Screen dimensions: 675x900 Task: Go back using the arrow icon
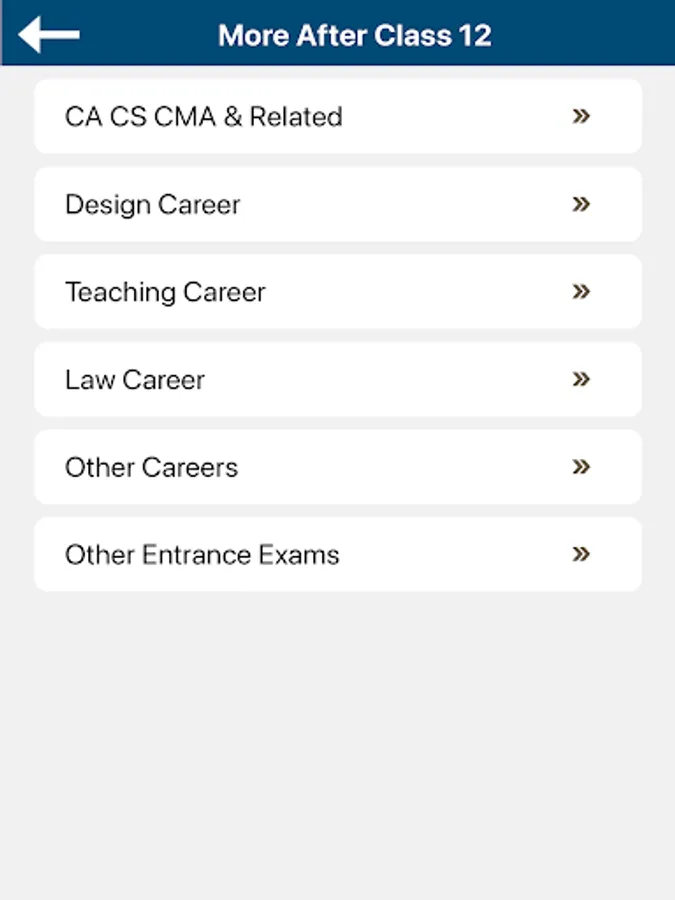click(x=48, y=34)
